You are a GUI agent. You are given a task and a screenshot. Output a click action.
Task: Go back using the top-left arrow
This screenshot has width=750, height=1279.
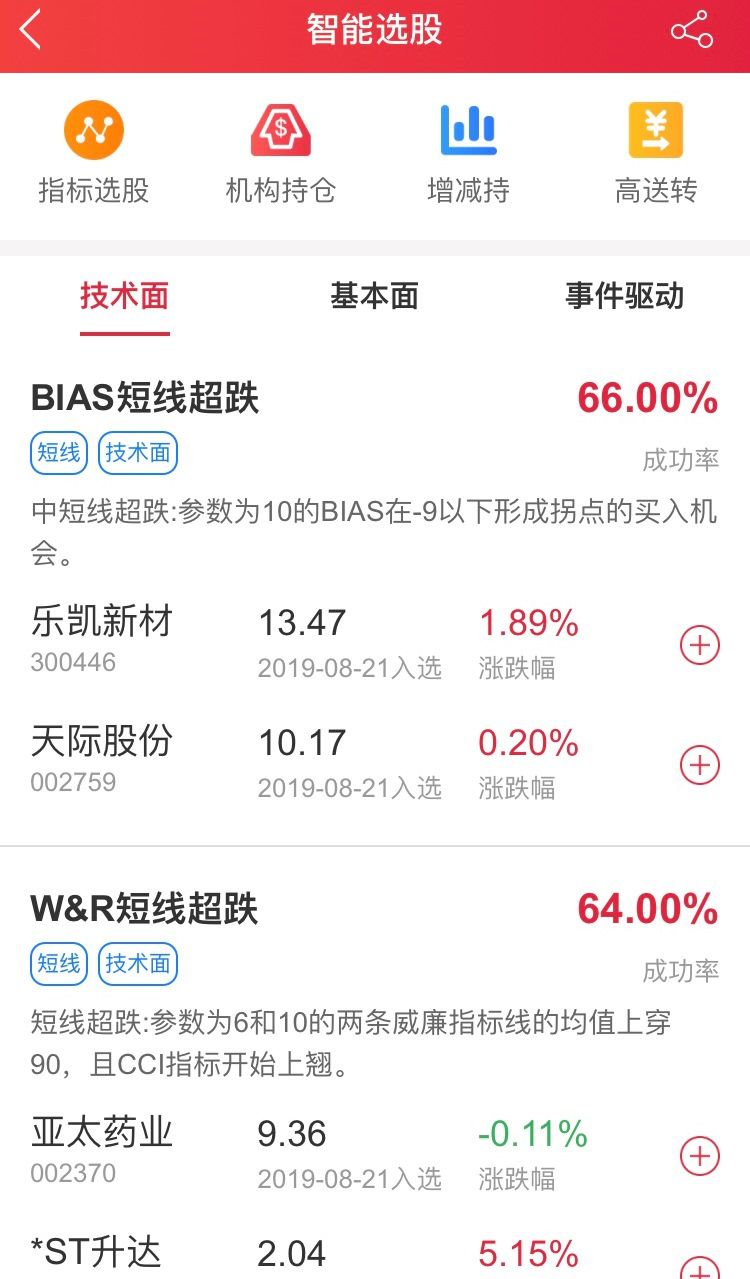31,30
